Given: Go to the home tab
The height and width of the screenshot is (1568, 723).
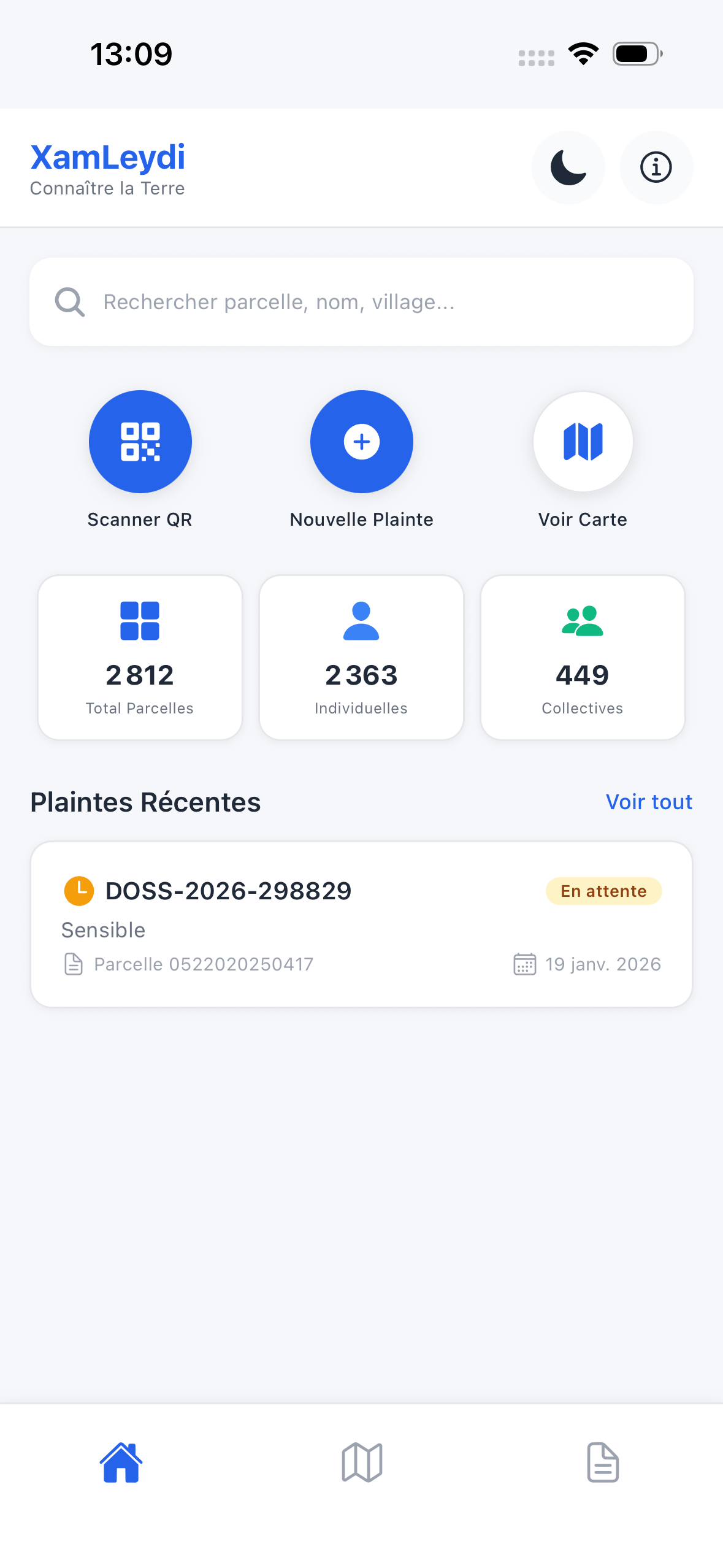Looking at the screenshot, I should click(x=121, y=1462).
